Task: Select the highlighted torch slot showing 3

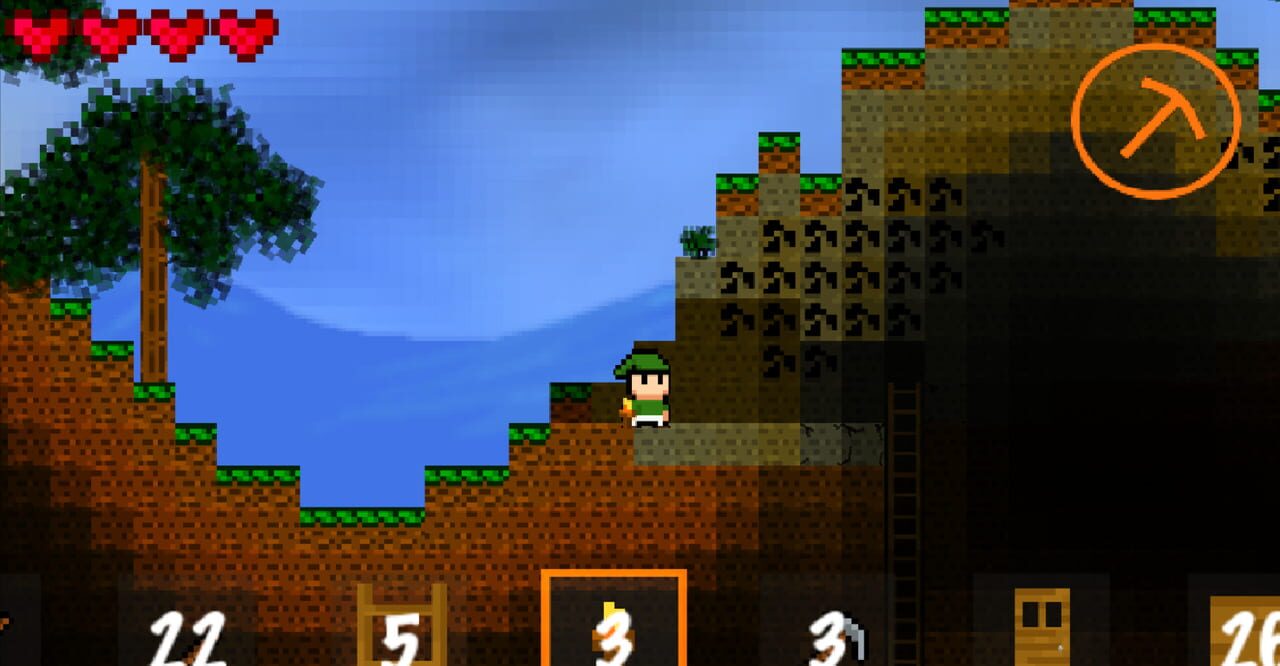Action: click(614, 619)
